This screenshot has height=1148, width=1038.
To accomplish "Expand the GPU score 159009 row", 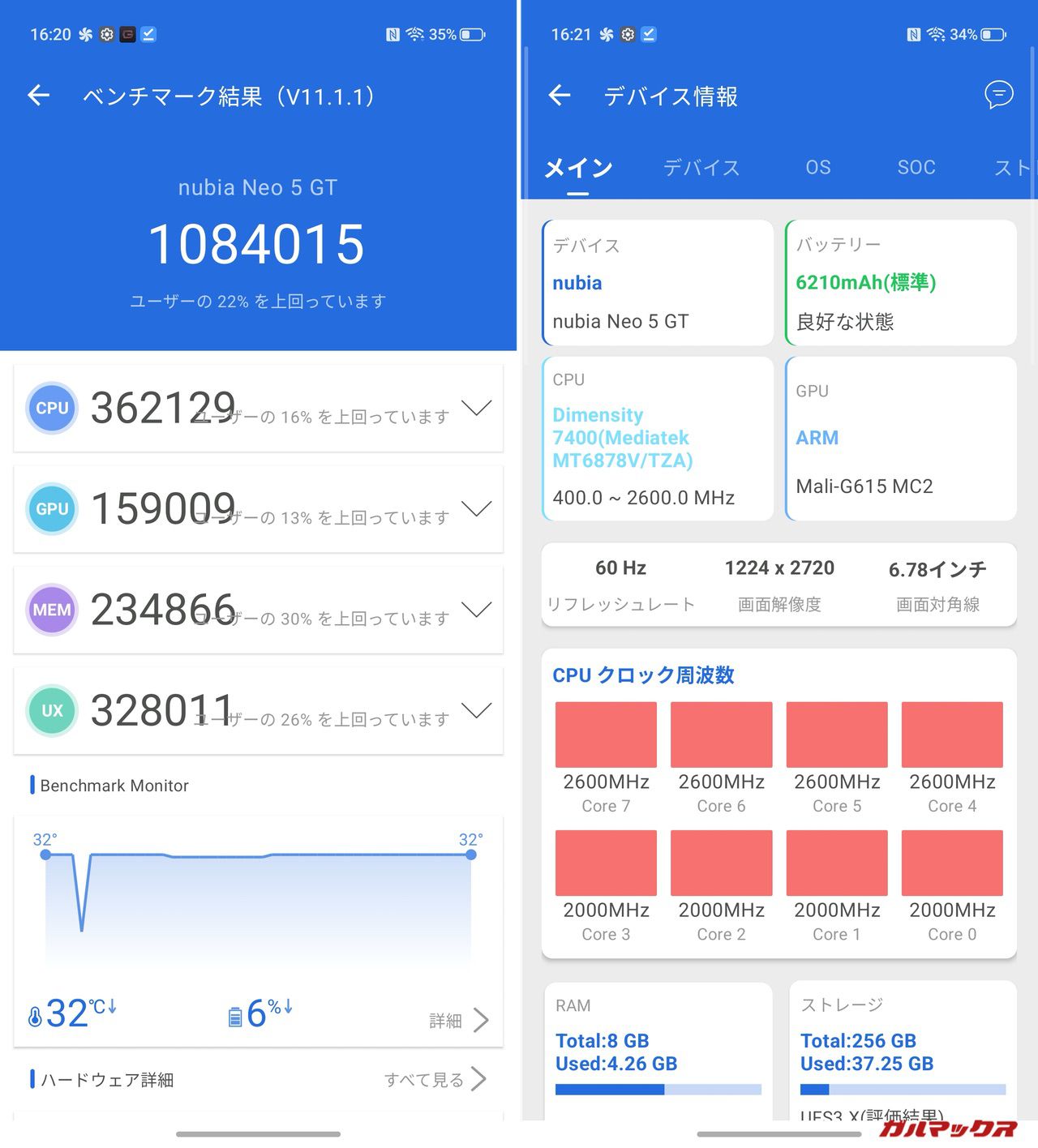I will [476, 509].
